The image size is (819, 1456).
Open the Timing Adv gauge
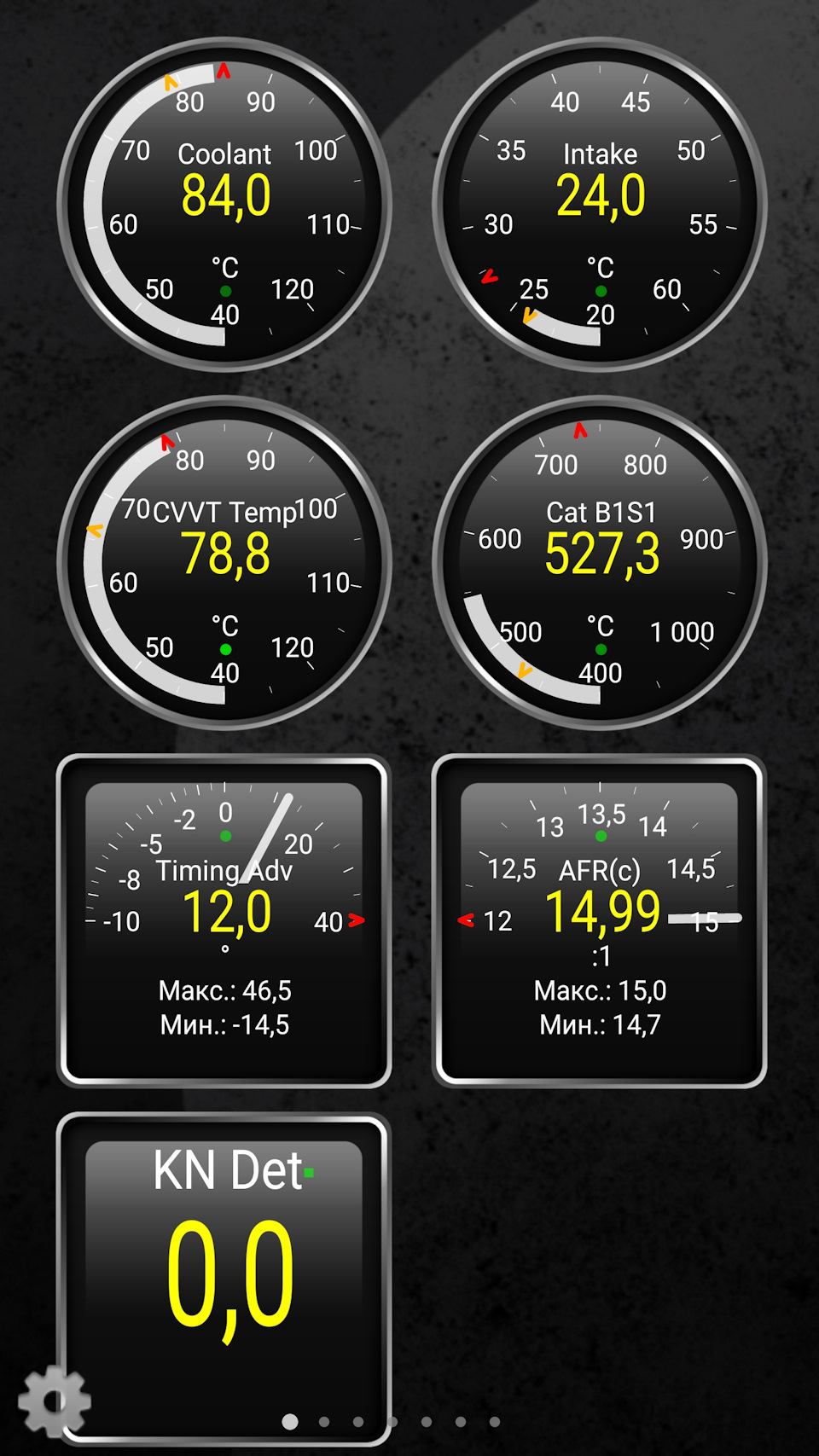coord(224,921)
